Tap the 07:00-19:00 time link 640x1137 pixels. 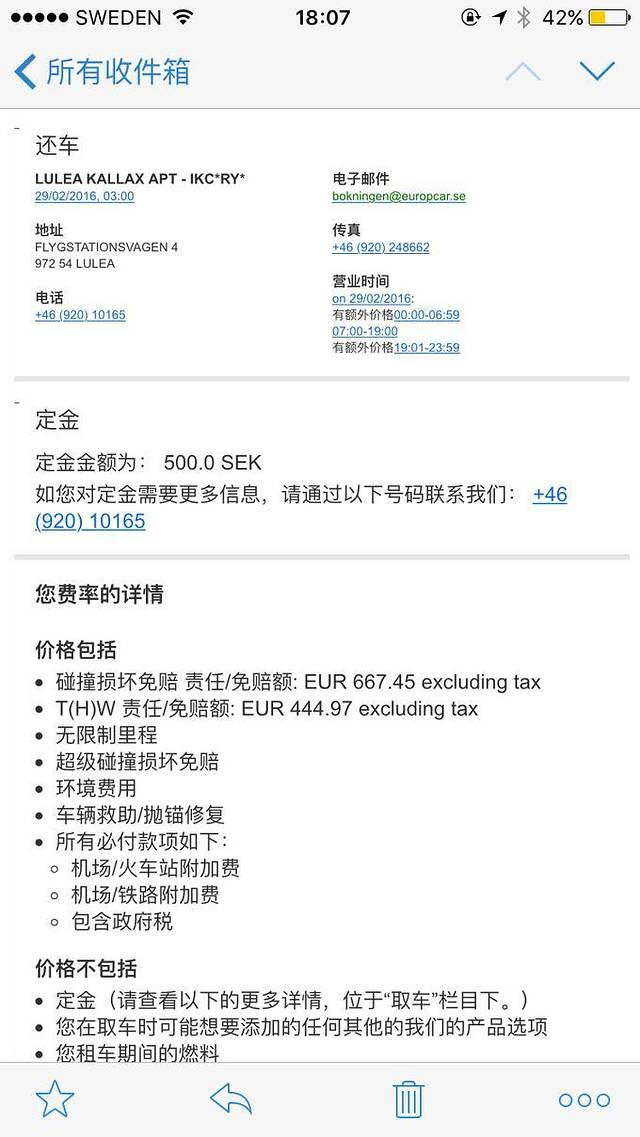(x=364, y=331)
